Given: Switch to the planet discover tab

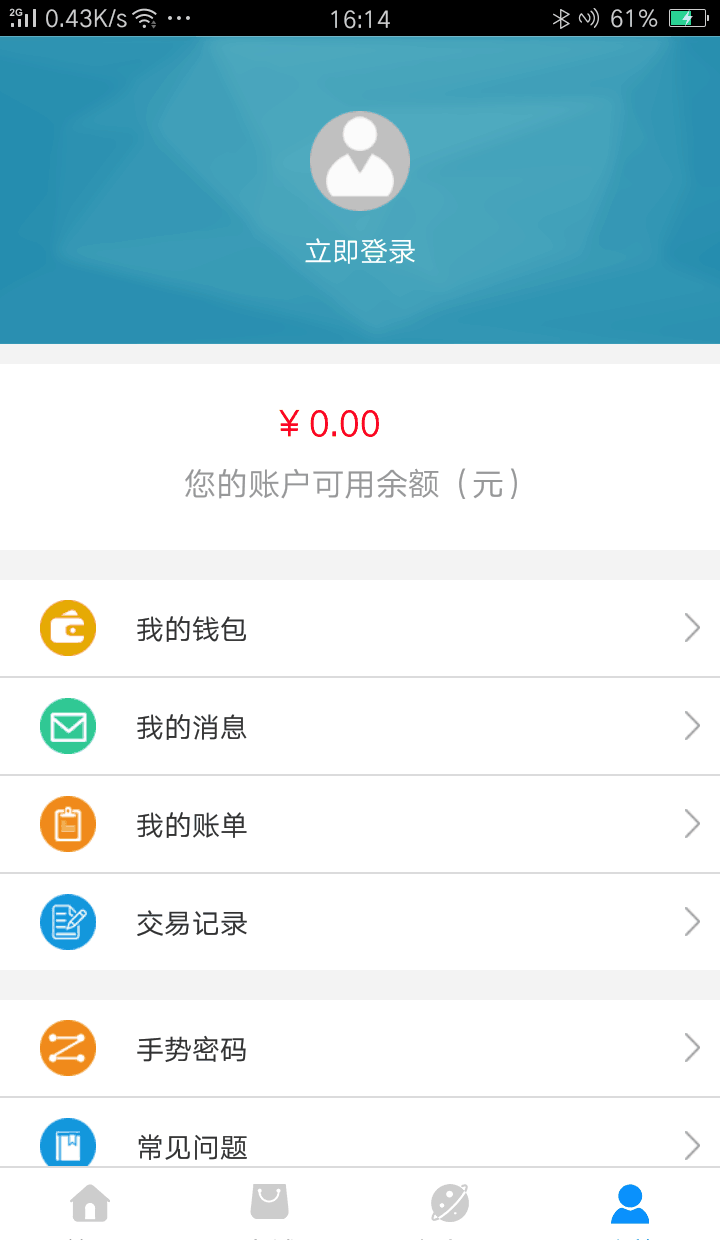Looking at the screenshot, I should (x=450, y=1203).
